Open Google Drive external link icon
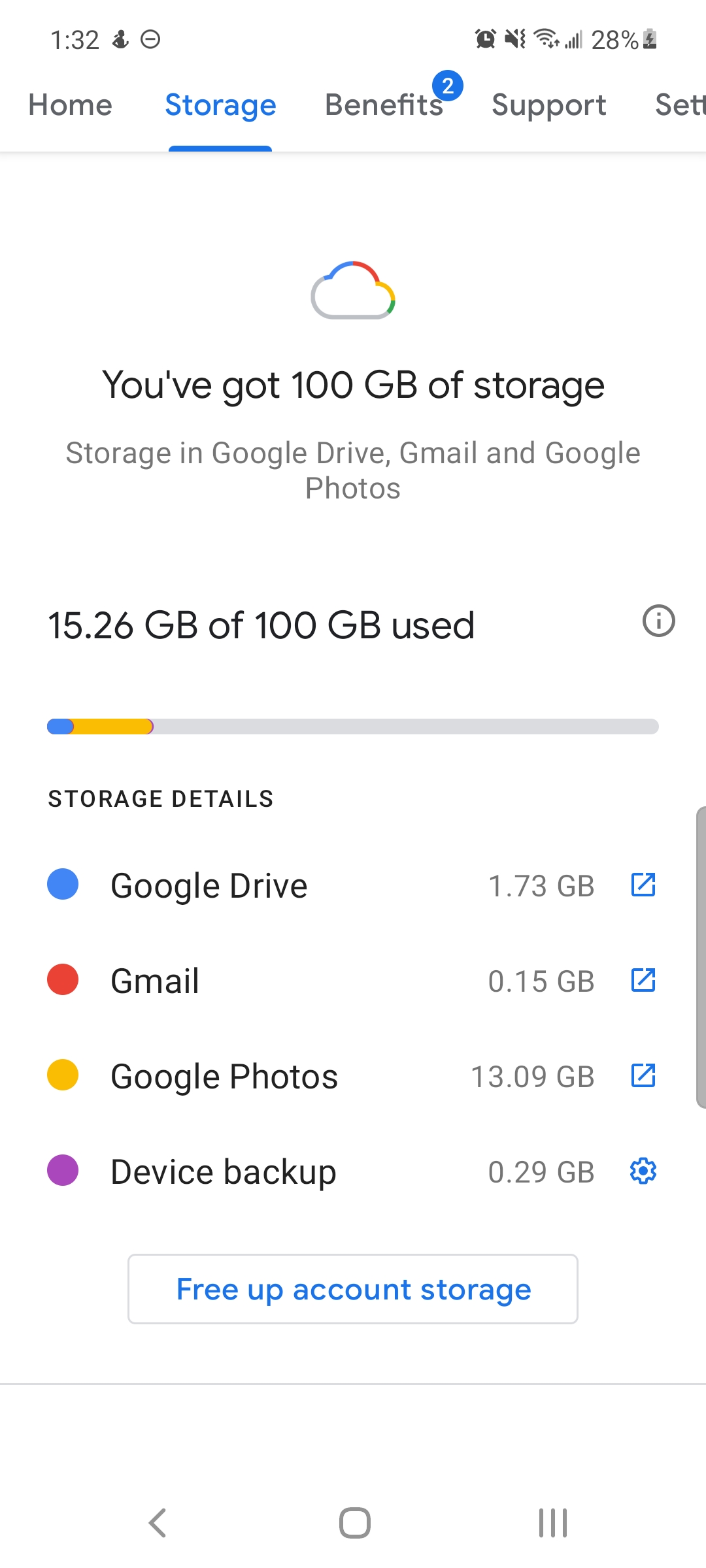 point(643,885)
